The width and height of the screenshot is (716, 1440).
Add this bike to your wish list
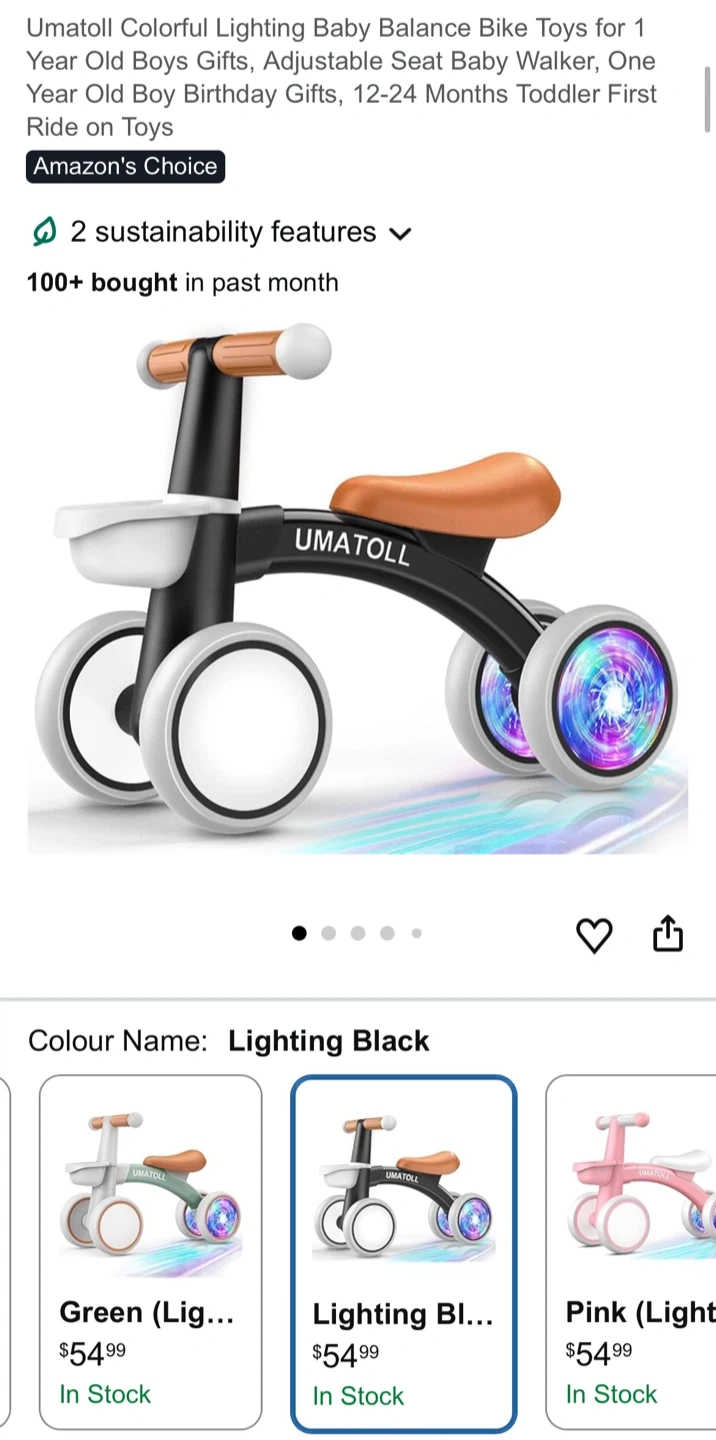tap(594, 935)
